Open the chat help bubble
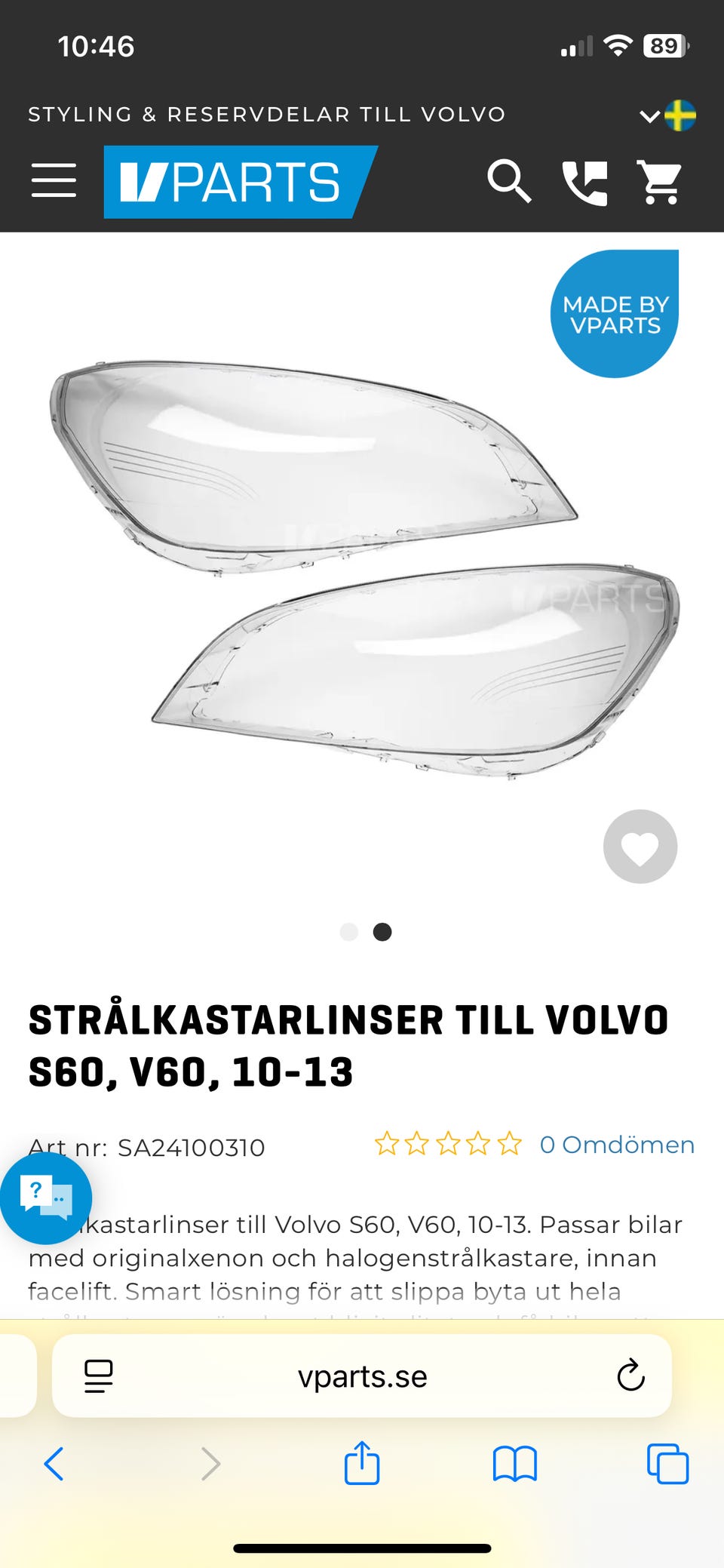The width and height of the screenshot is (724, 1568). [46, 1198]
